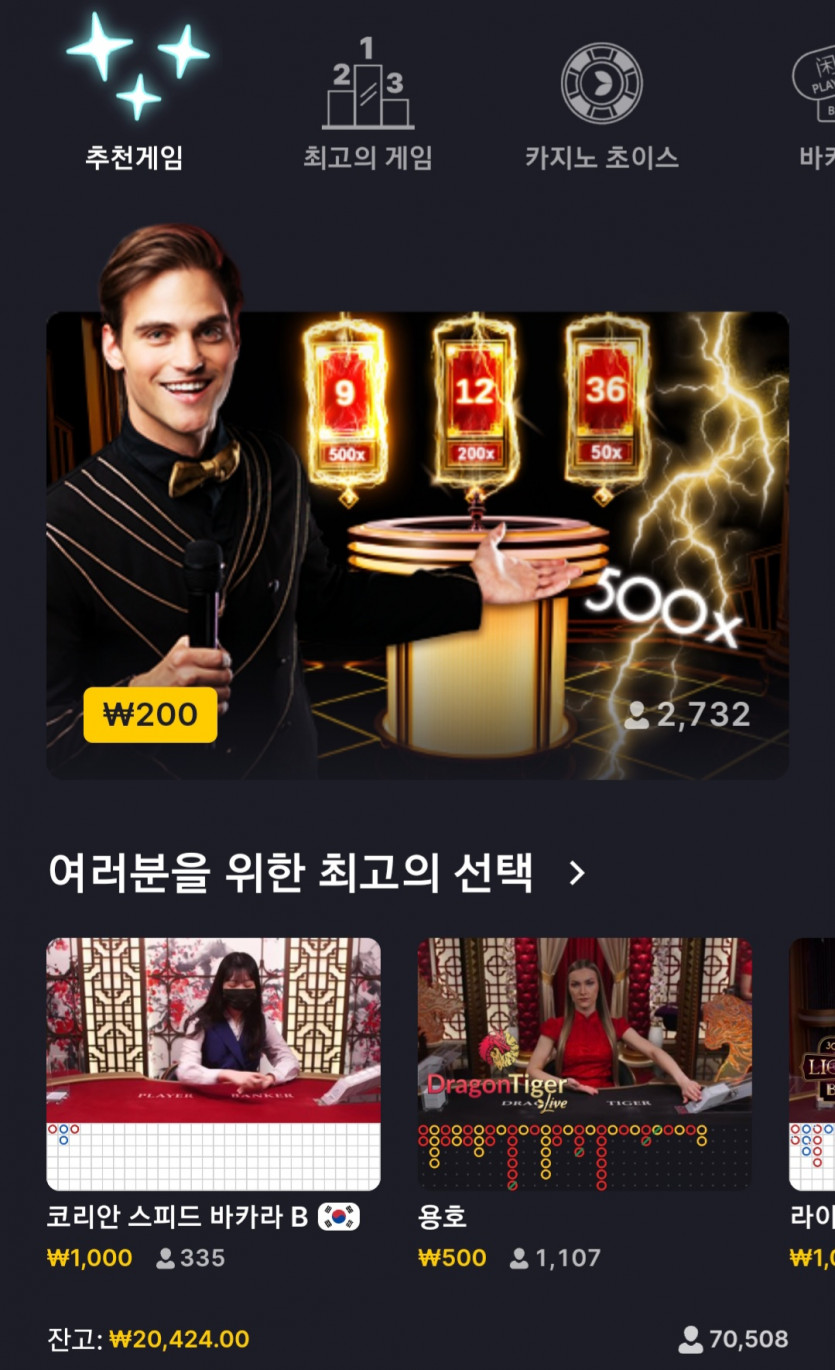835x1370 pixels.
Task: Open the featured 500x lightning roulette banner
Action: click(x=417, y=545)
